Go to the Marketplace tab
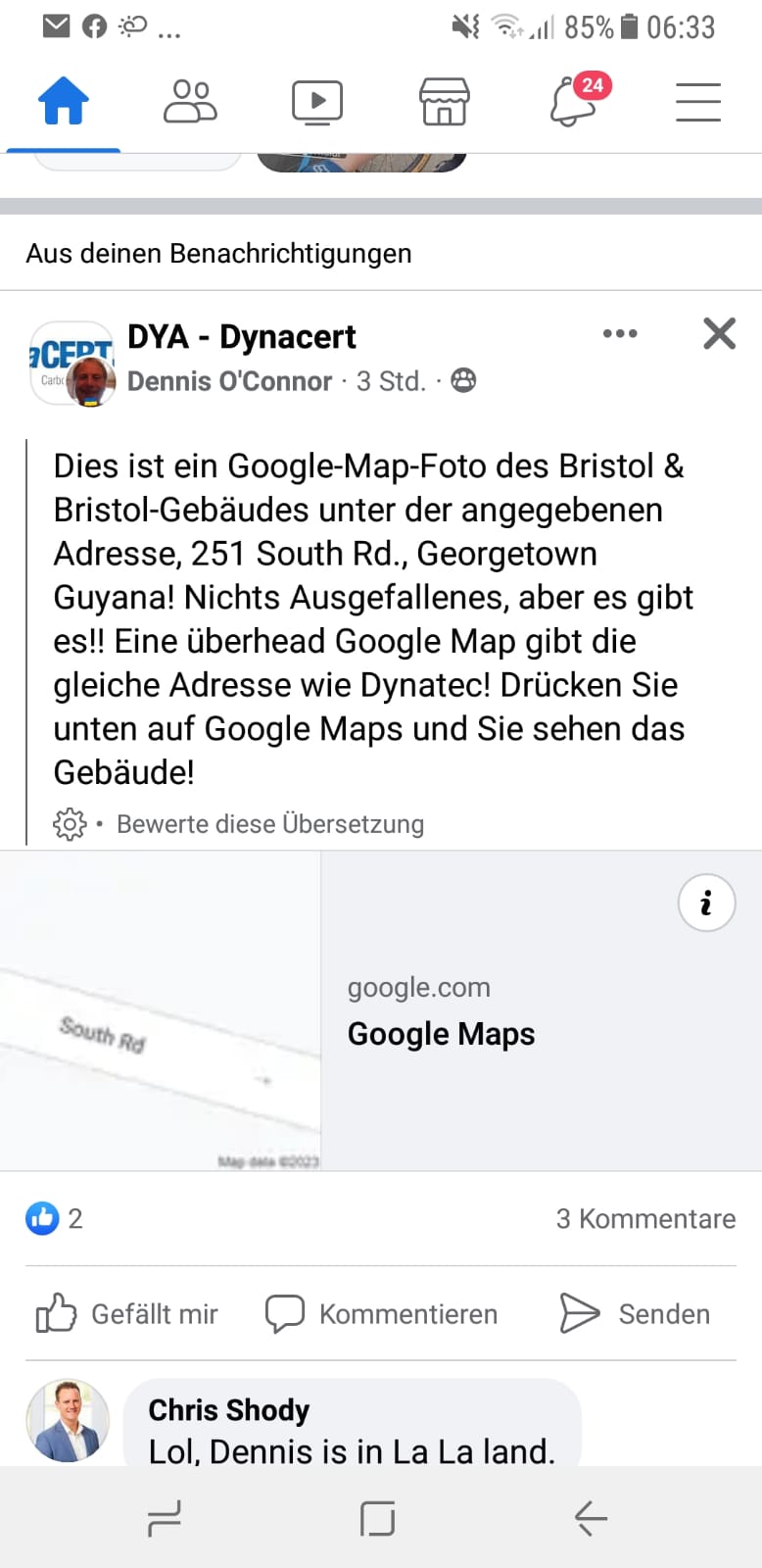This screenshot has width=762, height=1568. [x=444, y=102]
